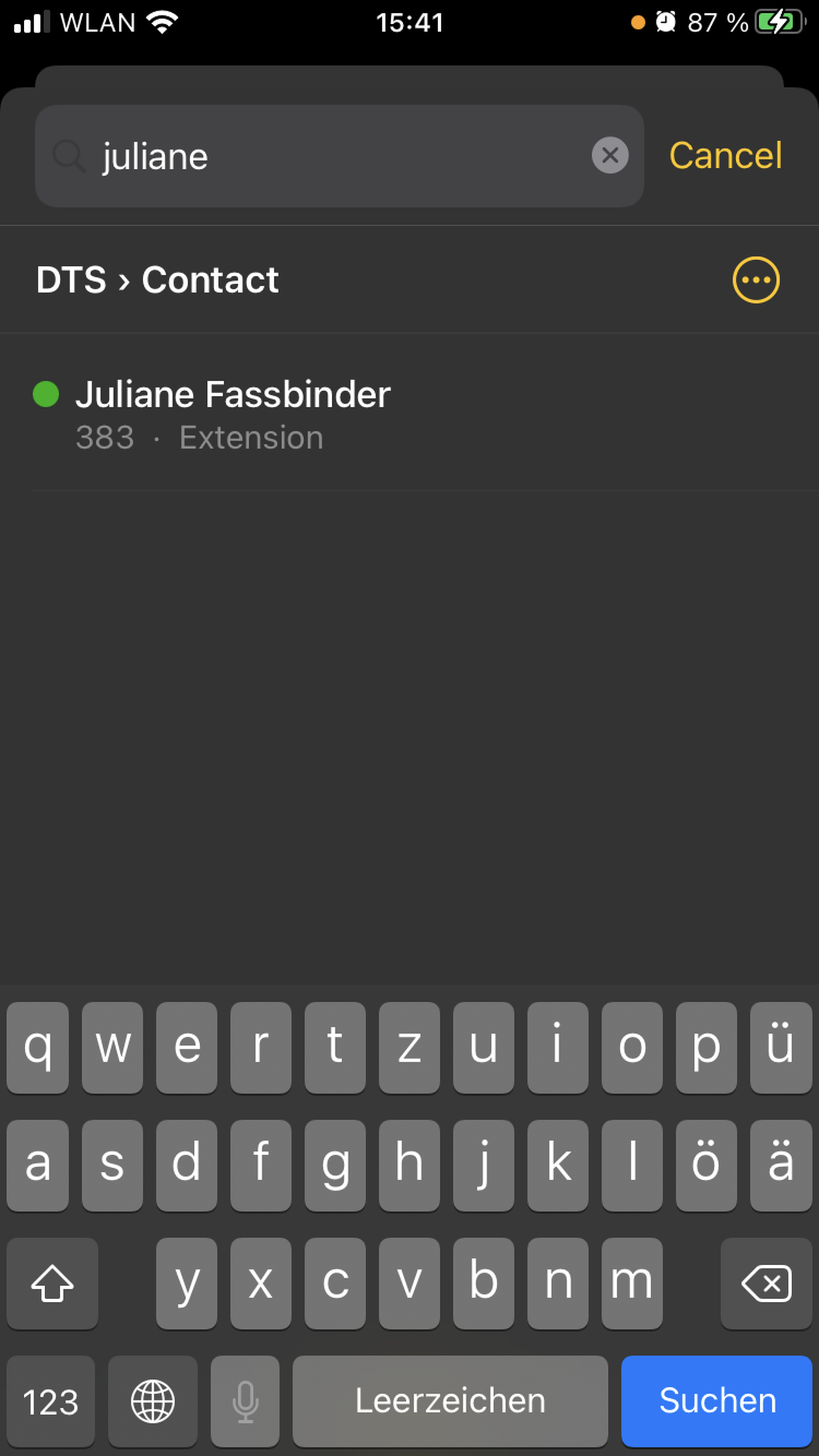
Task: Delete a character with the backspace key
Action: 766,1283
